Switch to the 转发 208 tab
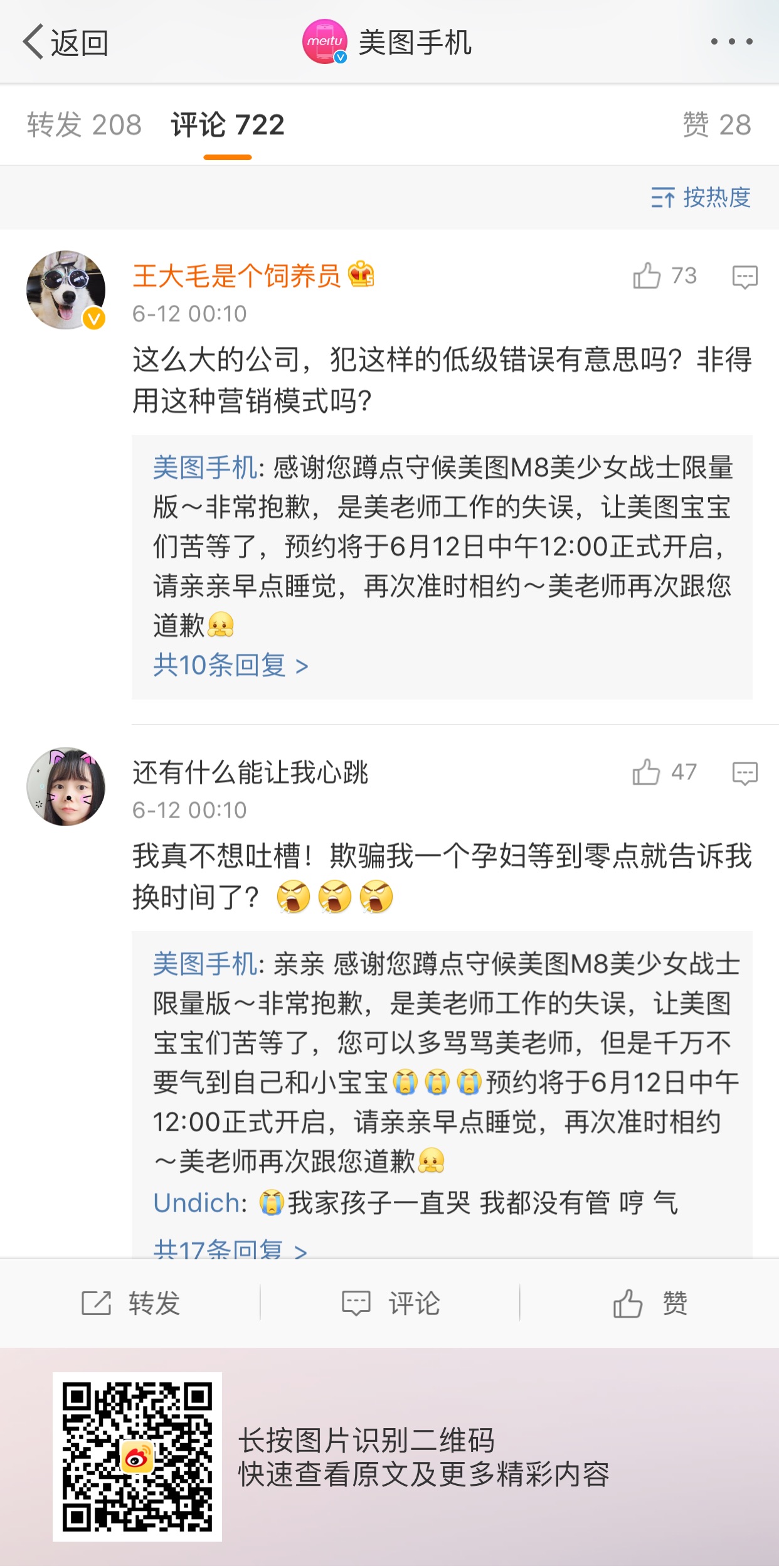Image resolution: width=779 pixels, height=1568 pixels. click(84, 124)
